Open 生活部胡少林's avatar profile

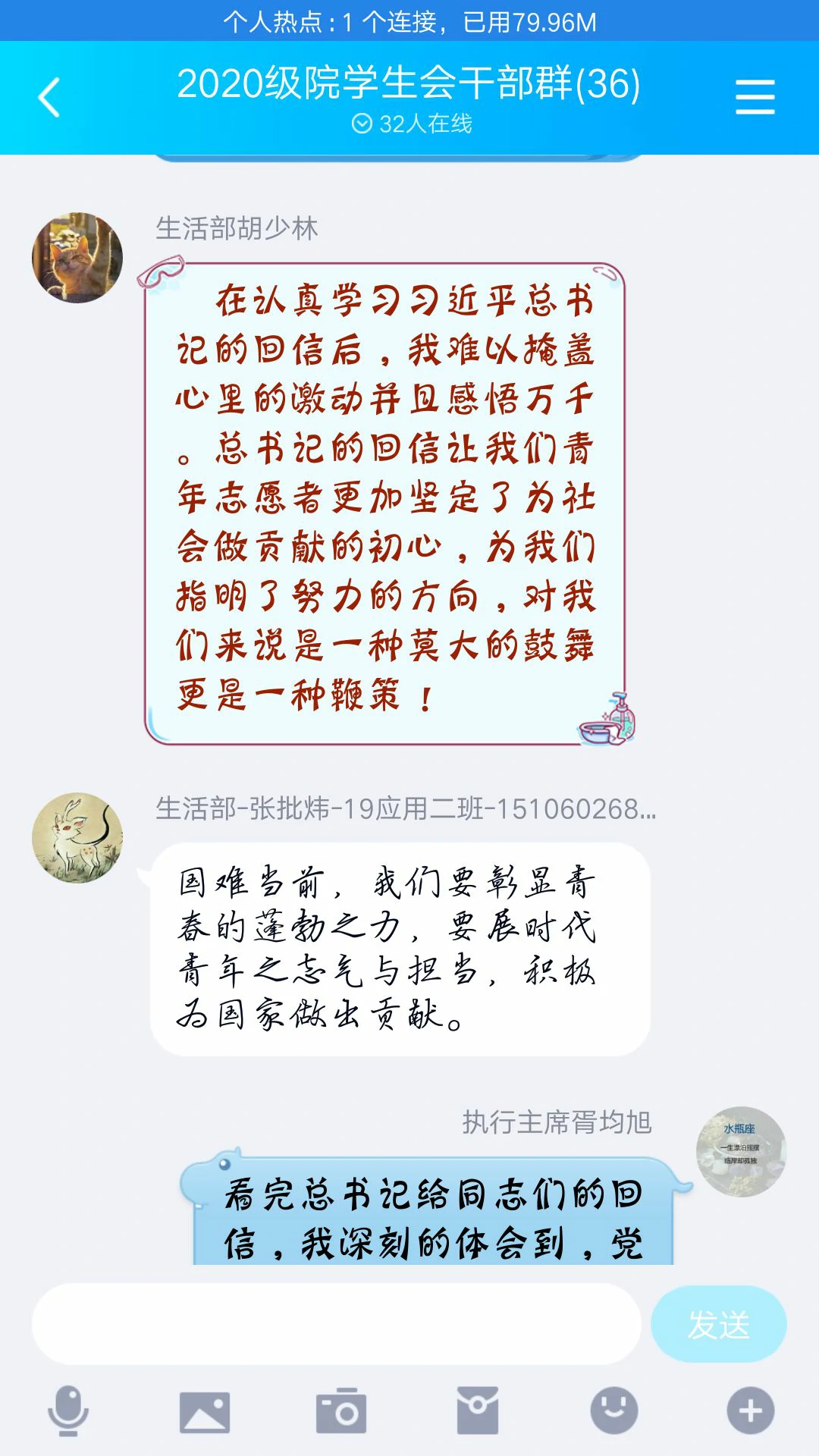coord(77,258)
